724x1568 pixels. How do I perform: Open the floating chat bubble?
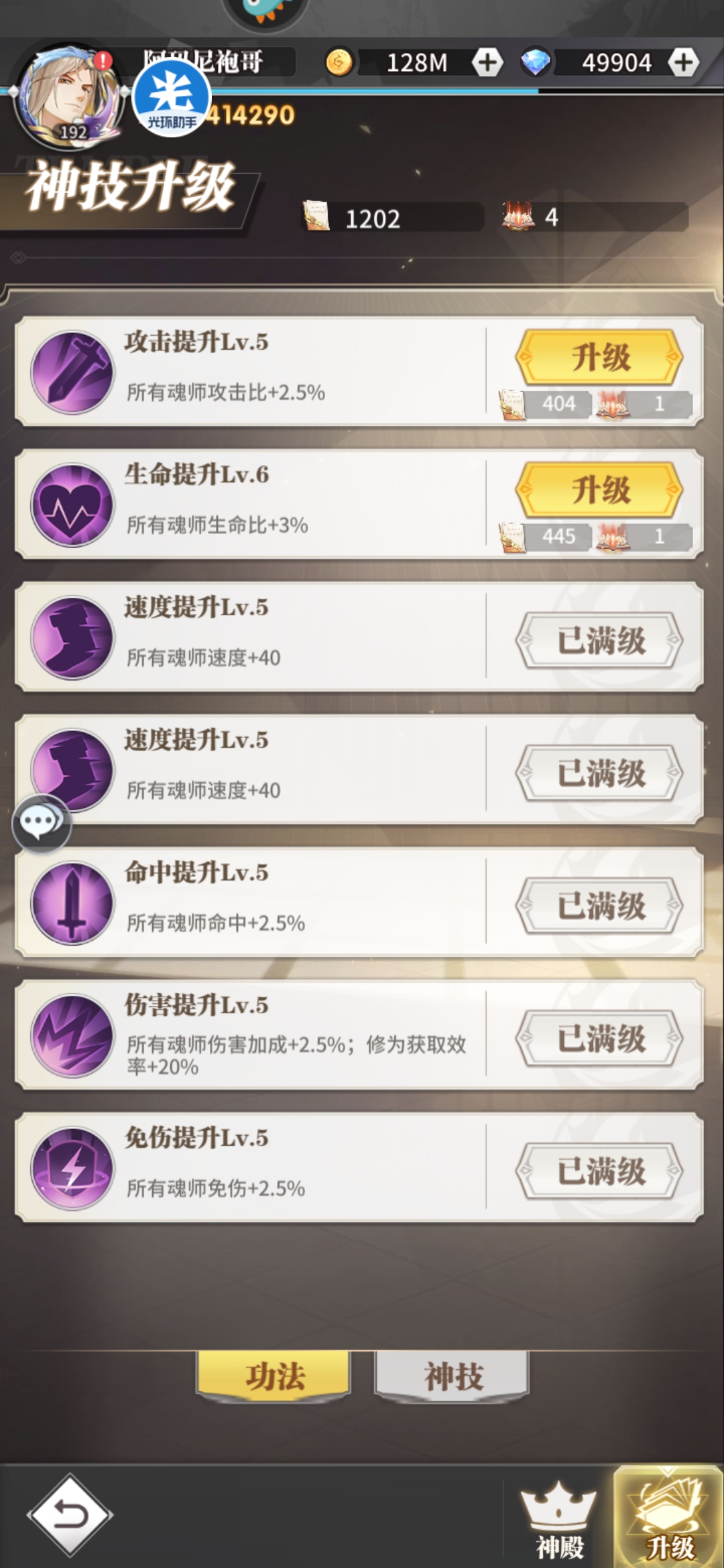(x=42, y=823)
